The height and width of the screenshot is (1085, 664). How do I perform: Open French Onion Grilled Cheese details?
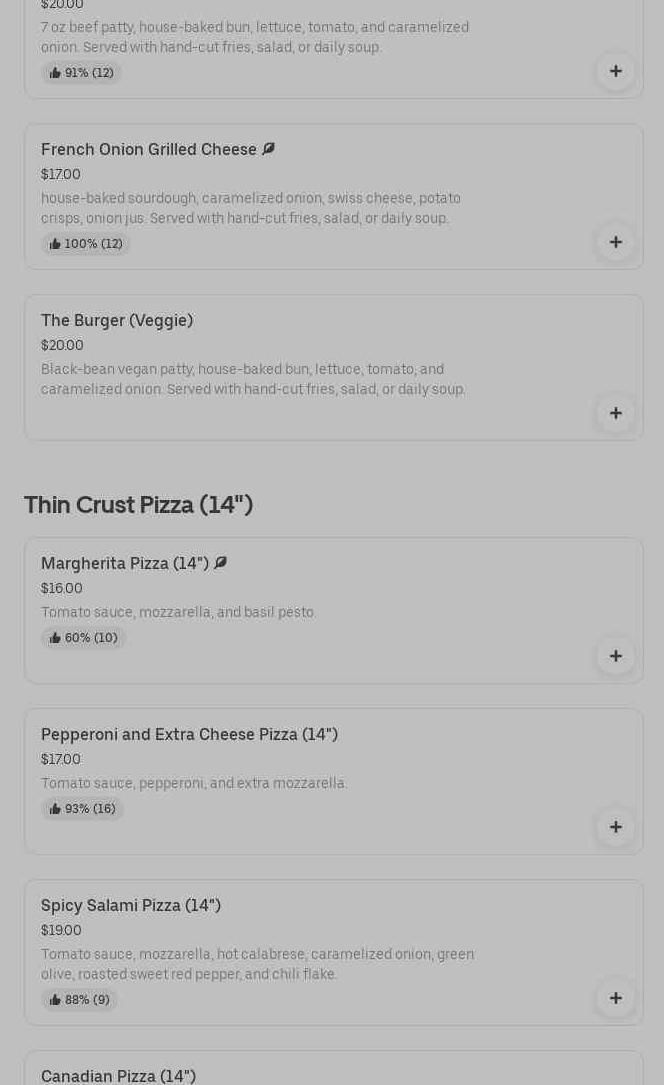click(149, 150)
